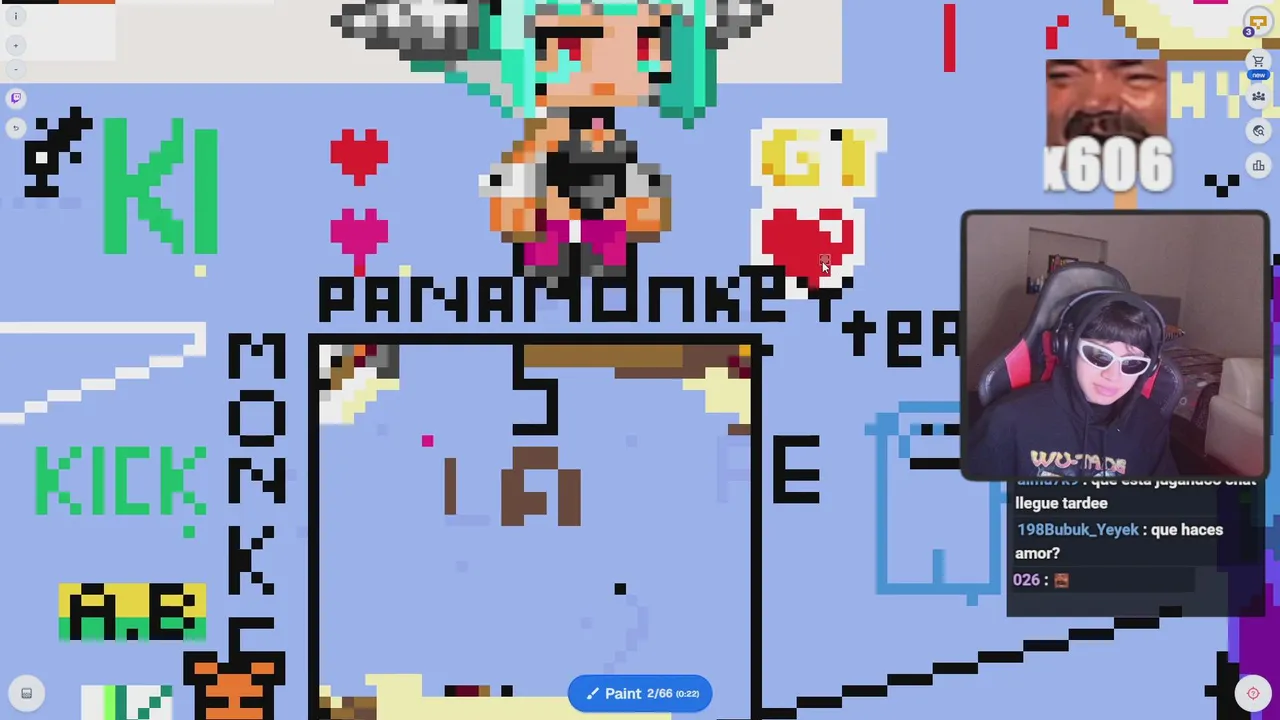Open the info icon
The width and height of the screenshot is (1280, 720).
(15, 16)
